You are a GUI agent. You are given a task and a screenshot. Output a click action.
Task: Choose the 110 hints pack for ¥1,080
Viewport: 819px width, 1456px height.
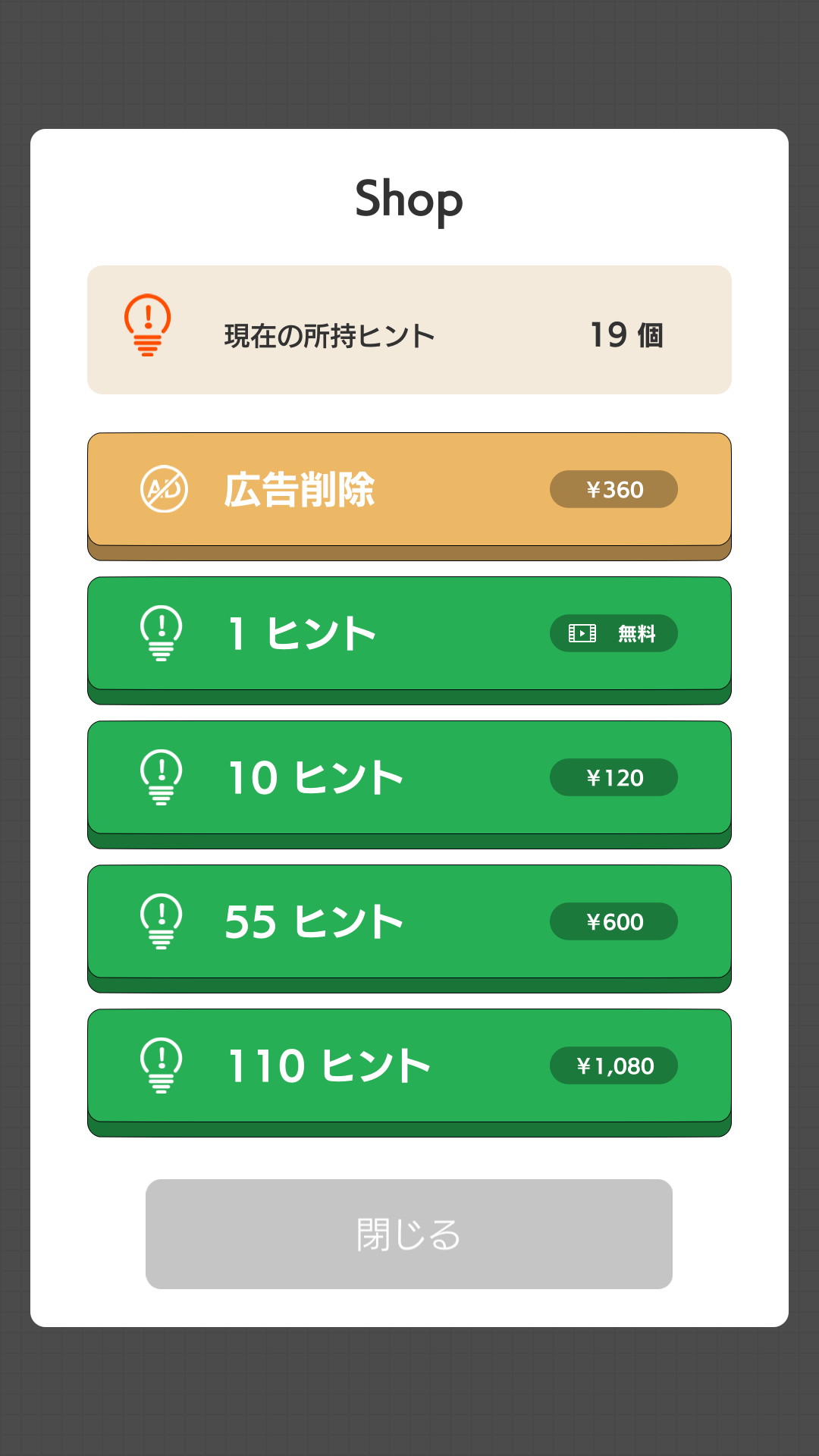point(409,1066)
